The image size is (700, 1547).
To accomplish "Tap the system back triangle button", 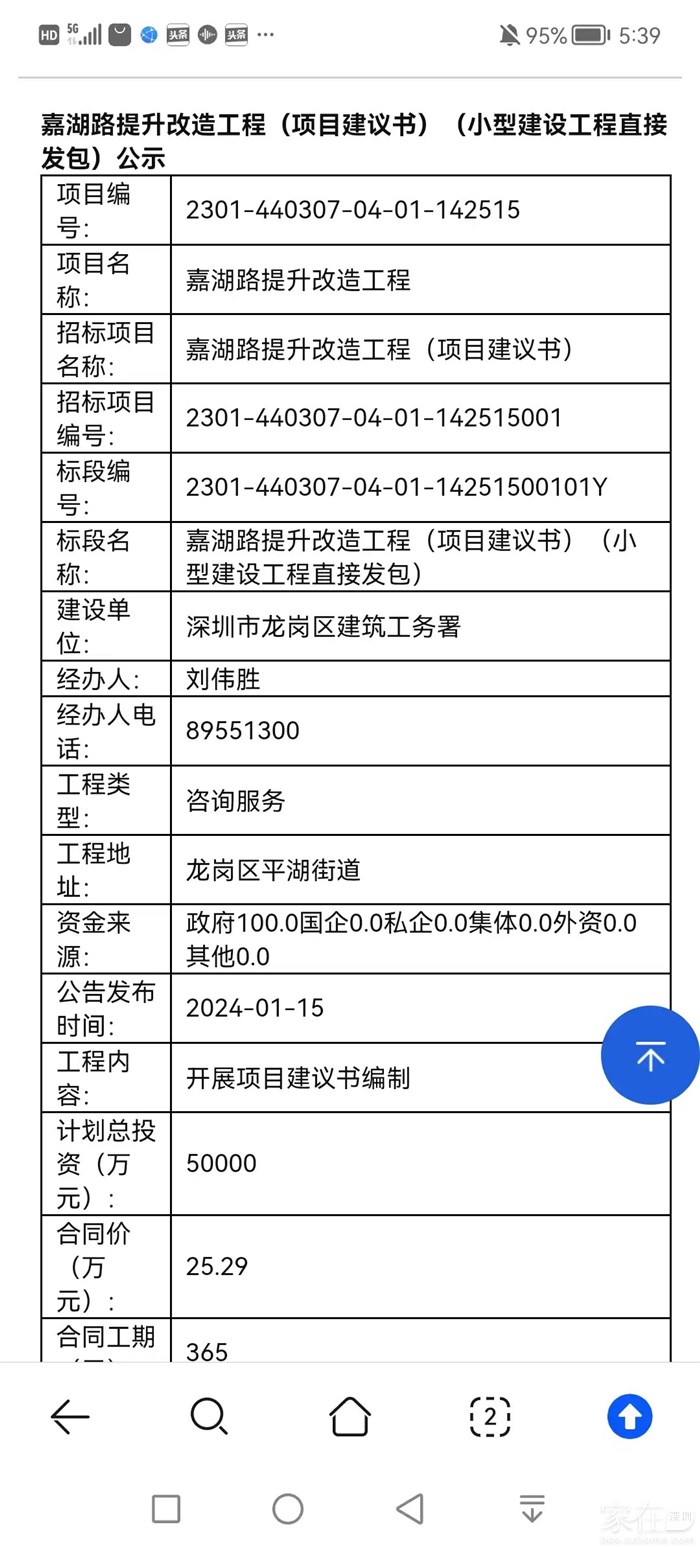I will point(409,1508).
